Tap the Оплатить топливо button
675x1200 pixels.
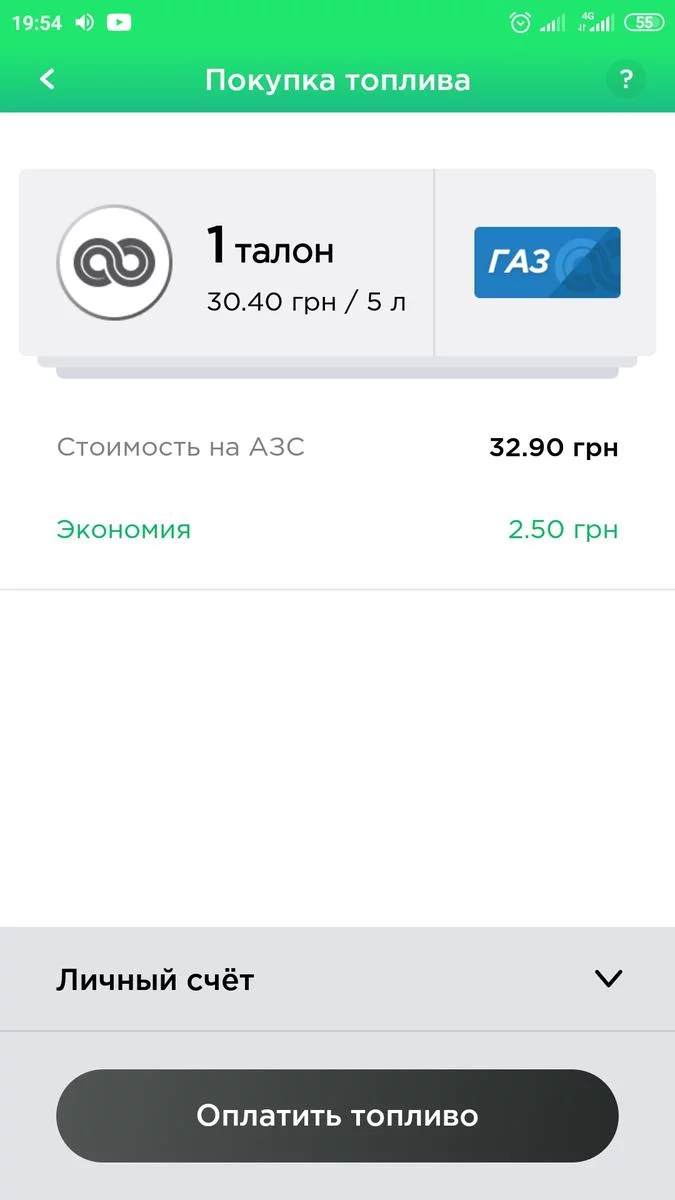[x=337, y=1116]
